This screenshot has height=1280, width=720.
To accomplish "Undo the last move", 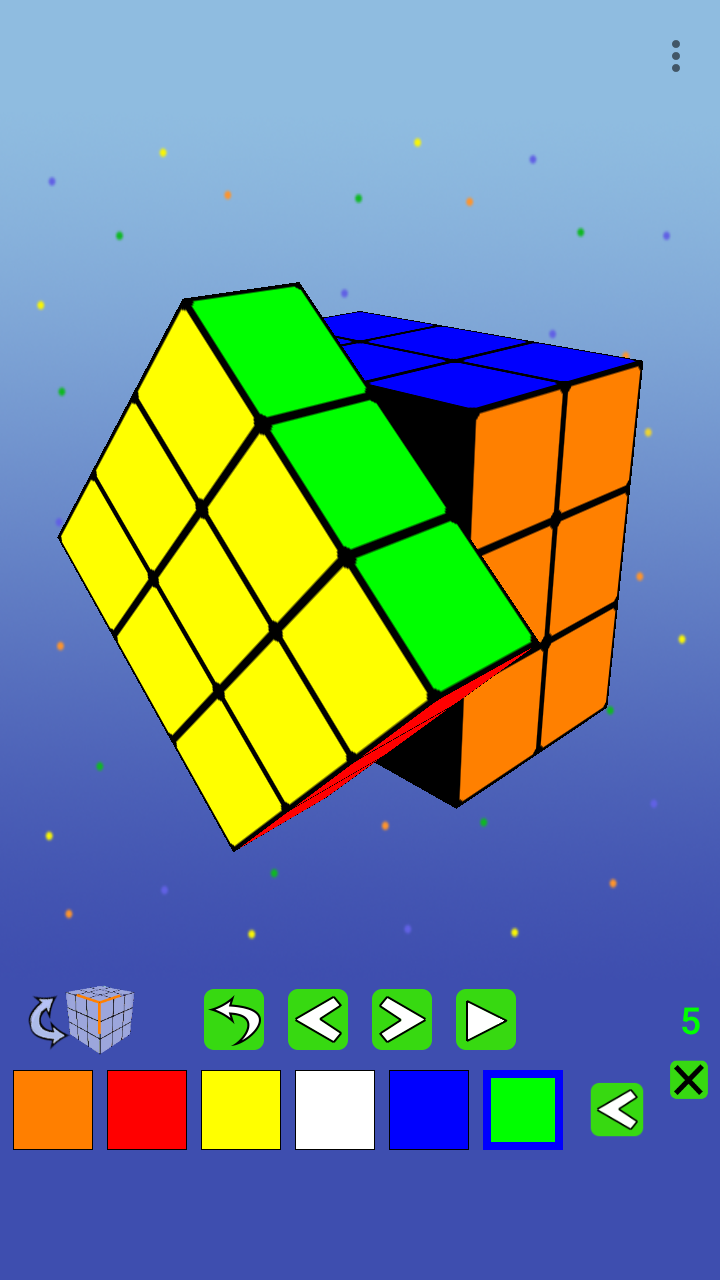I will [234, 1020].
